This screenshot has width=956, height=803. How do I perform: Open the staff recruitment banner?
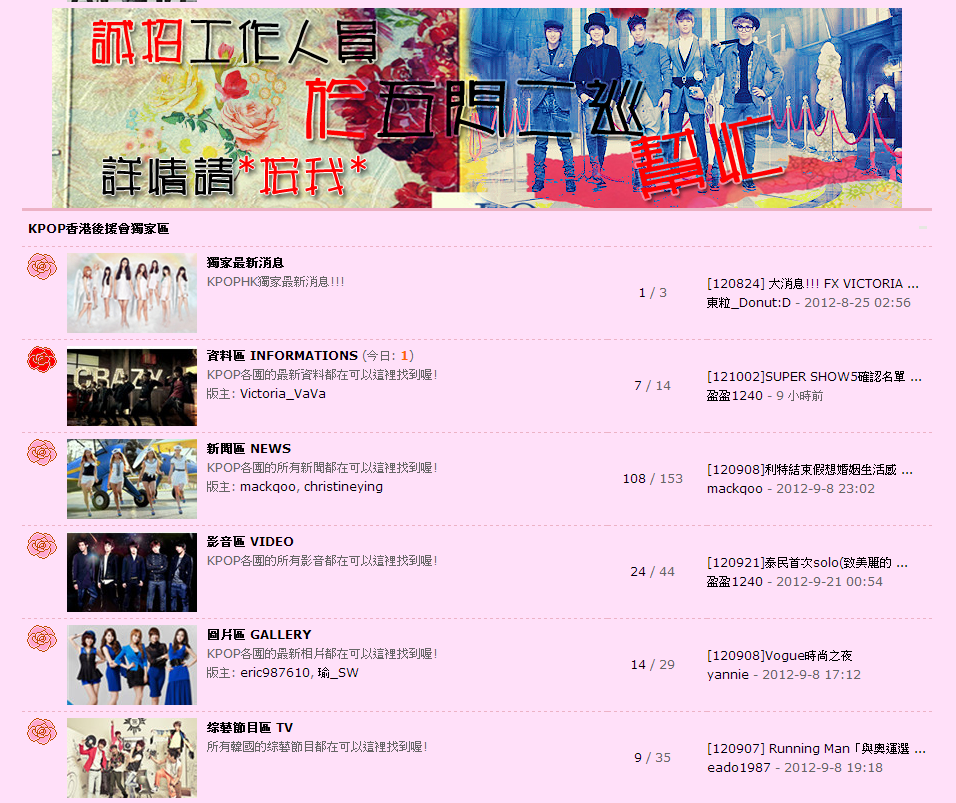click(x=476, y=107)
